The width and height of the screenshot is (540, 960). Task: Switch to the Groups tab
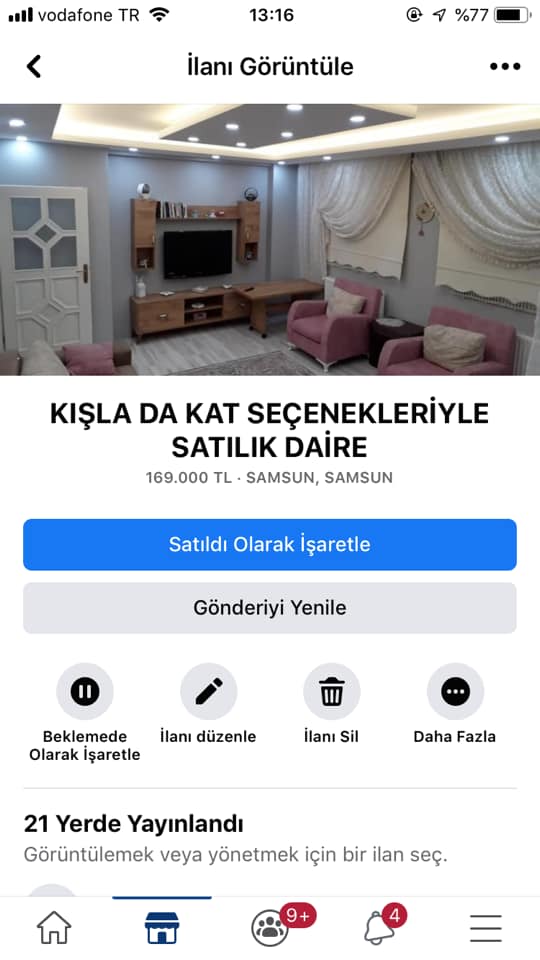270,928
